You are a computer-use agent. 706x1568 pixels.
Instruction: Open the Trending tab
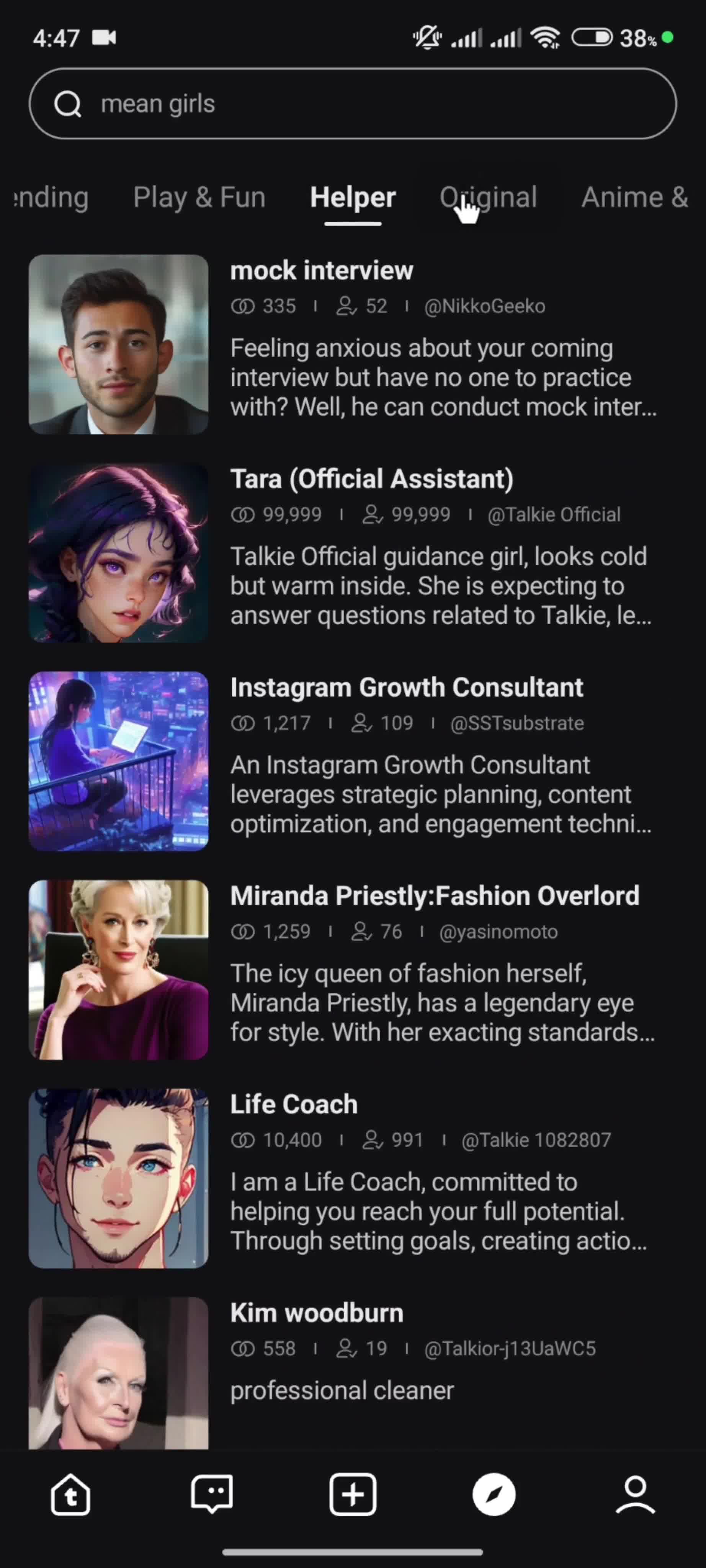tap(51, 197)
